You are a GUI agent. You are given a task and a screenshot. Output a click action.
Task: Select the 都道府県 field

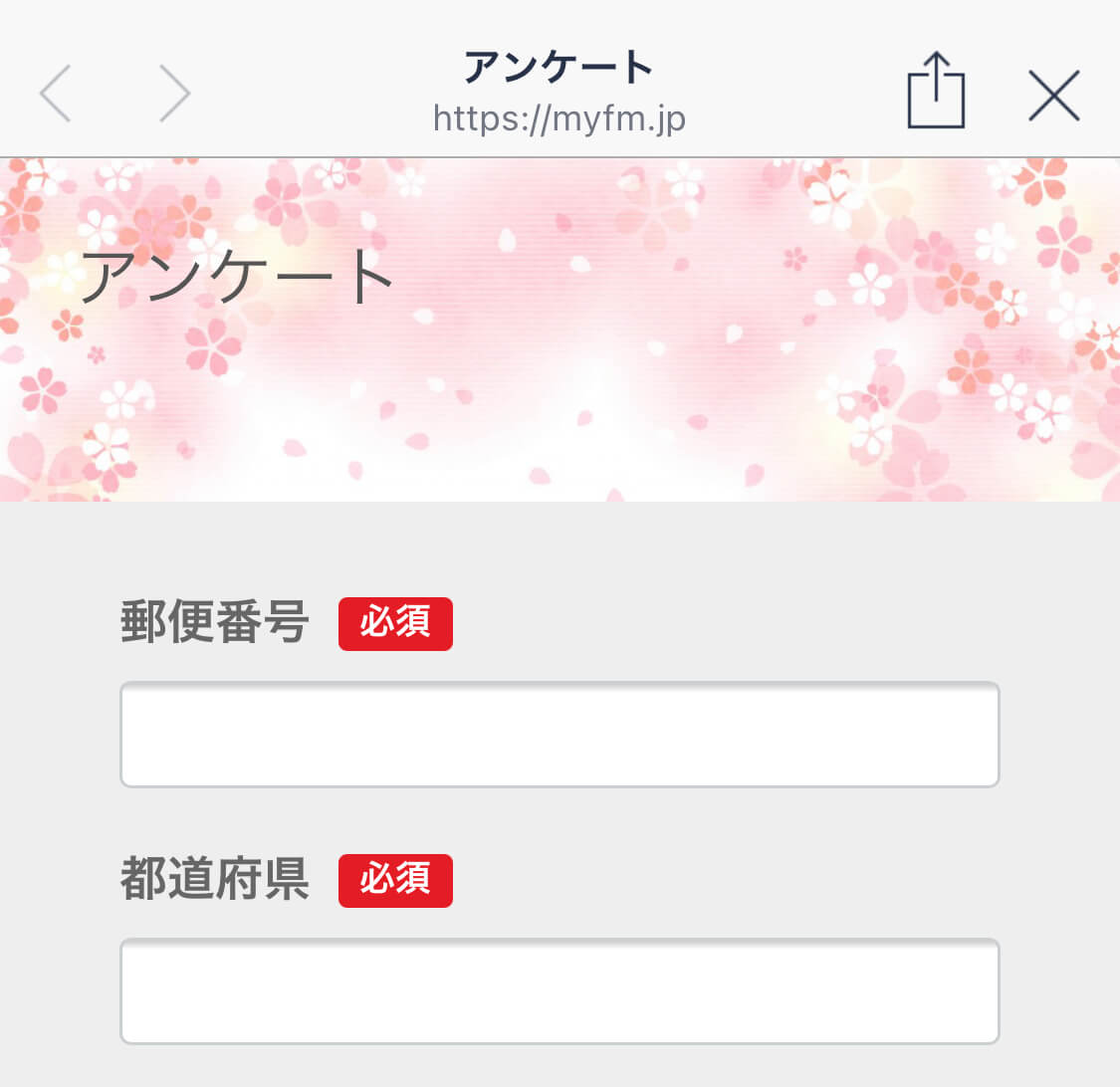point(560,990)
